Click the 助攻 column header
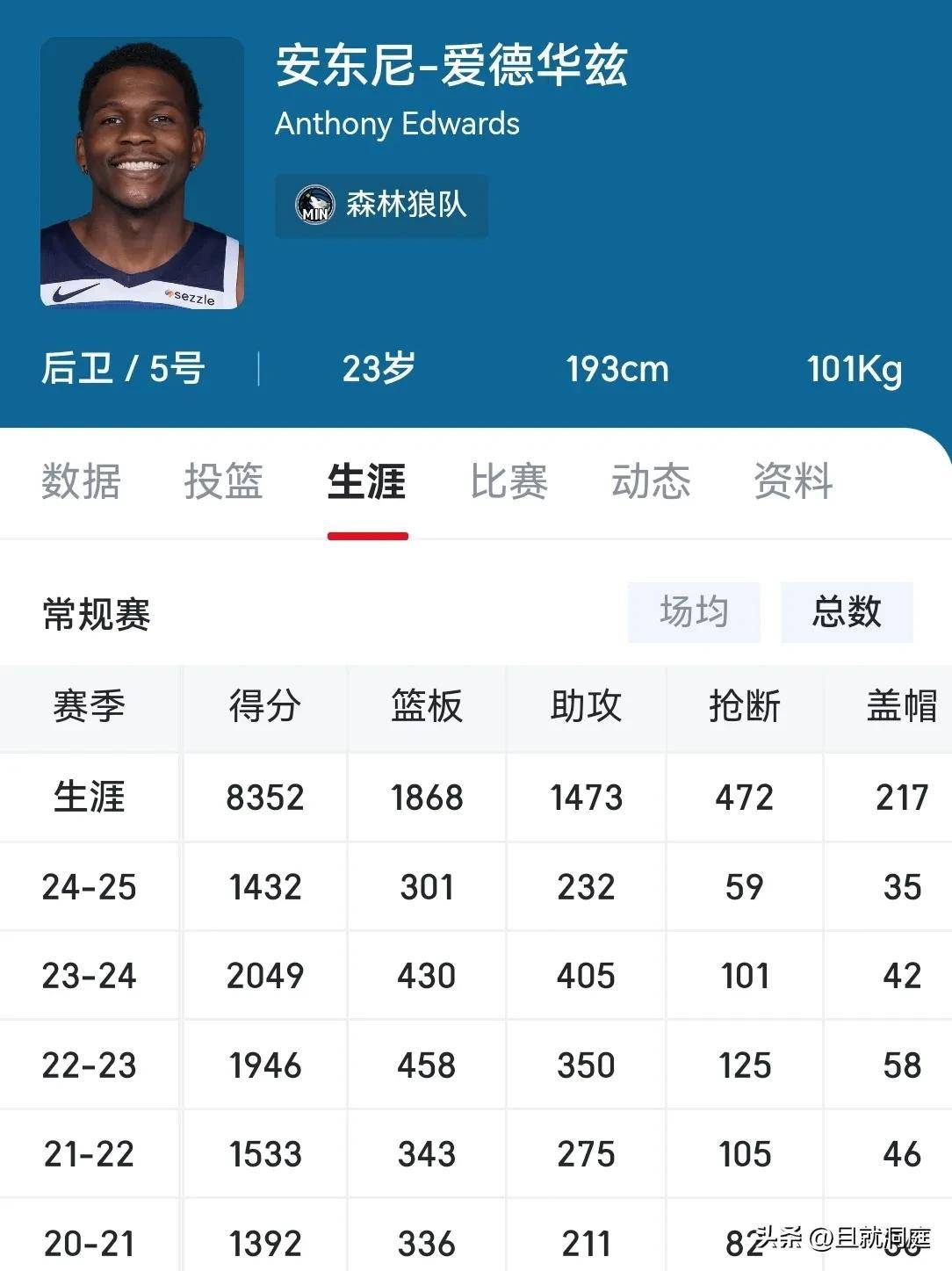This screenshot has height=1271, width=952. tap(586, 707)
